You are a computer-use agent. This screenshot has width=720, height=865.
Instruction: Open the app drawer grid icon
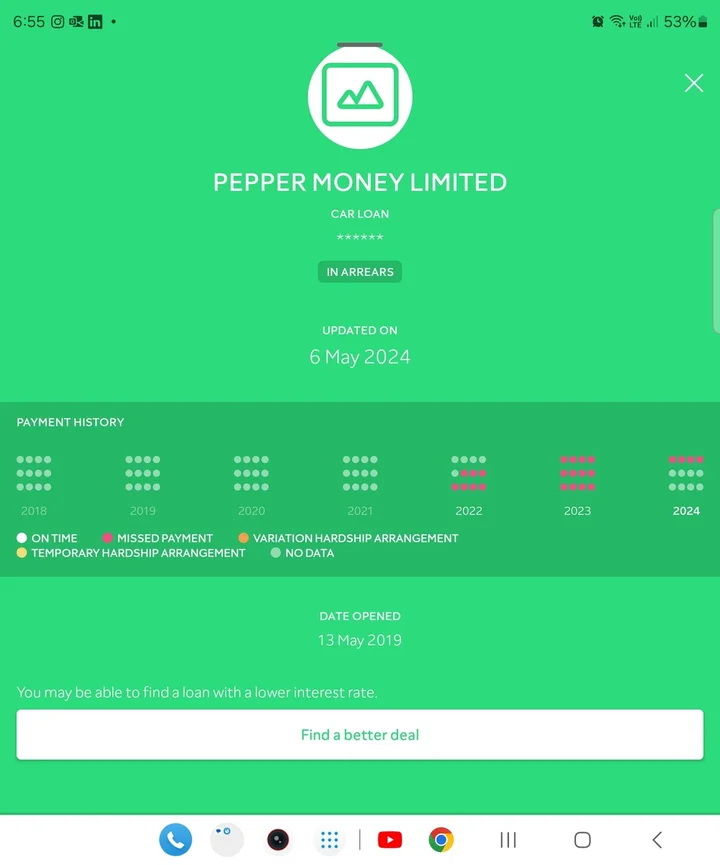point(329,840)
